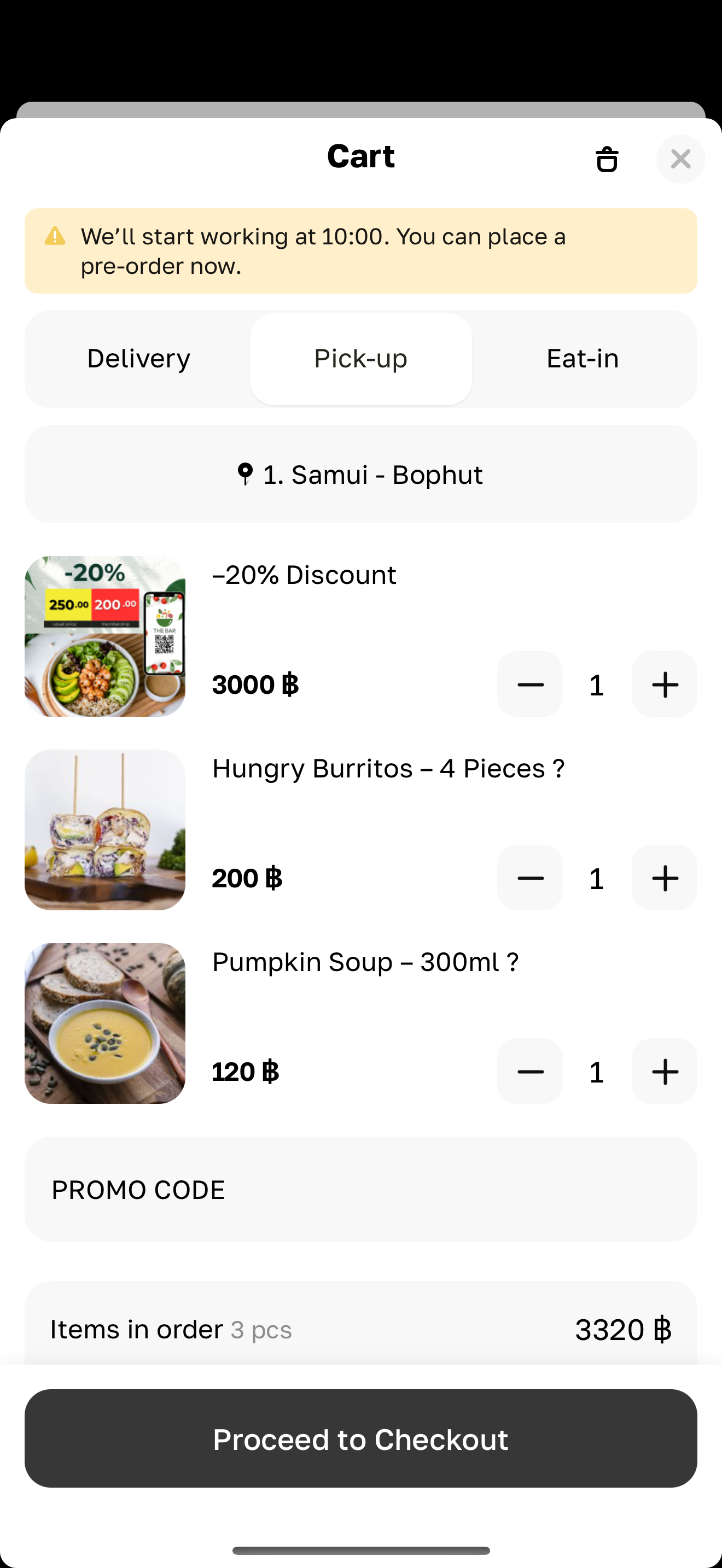Decrease Pumpkin Soup quantity
722x1568 pixels.
click(x=529, y=1072)
